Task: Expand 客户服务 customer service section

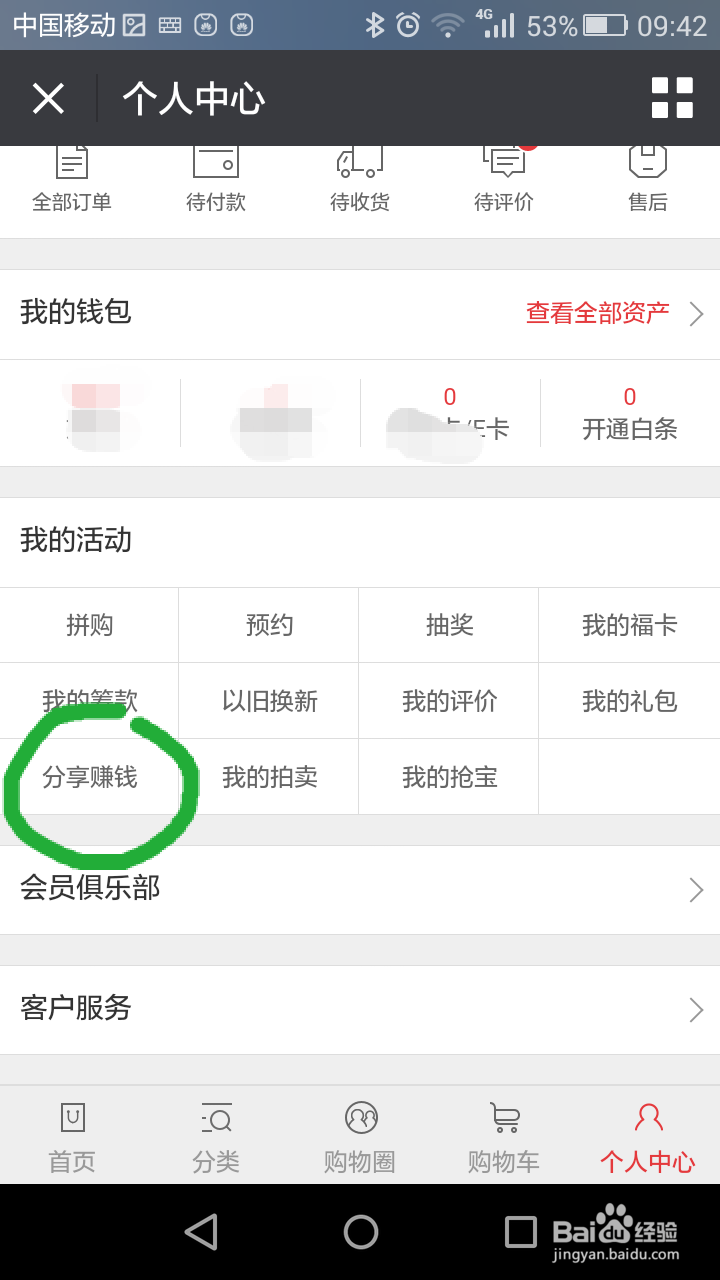Action: pos(360,1010)
